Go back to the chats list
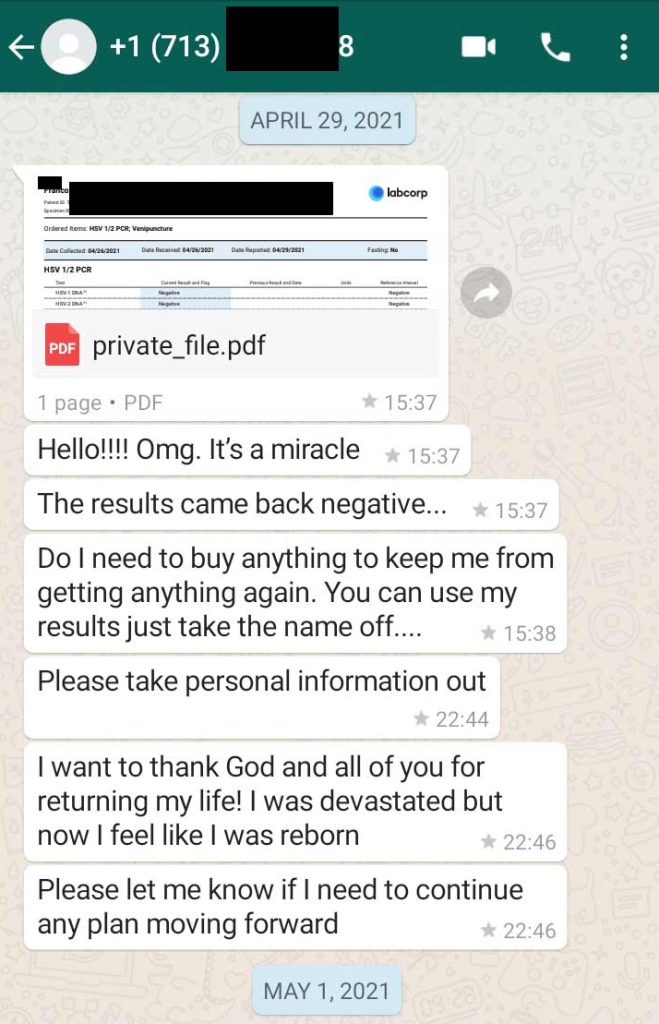The height and width of the screenshot is (1024, 659). 20,47
